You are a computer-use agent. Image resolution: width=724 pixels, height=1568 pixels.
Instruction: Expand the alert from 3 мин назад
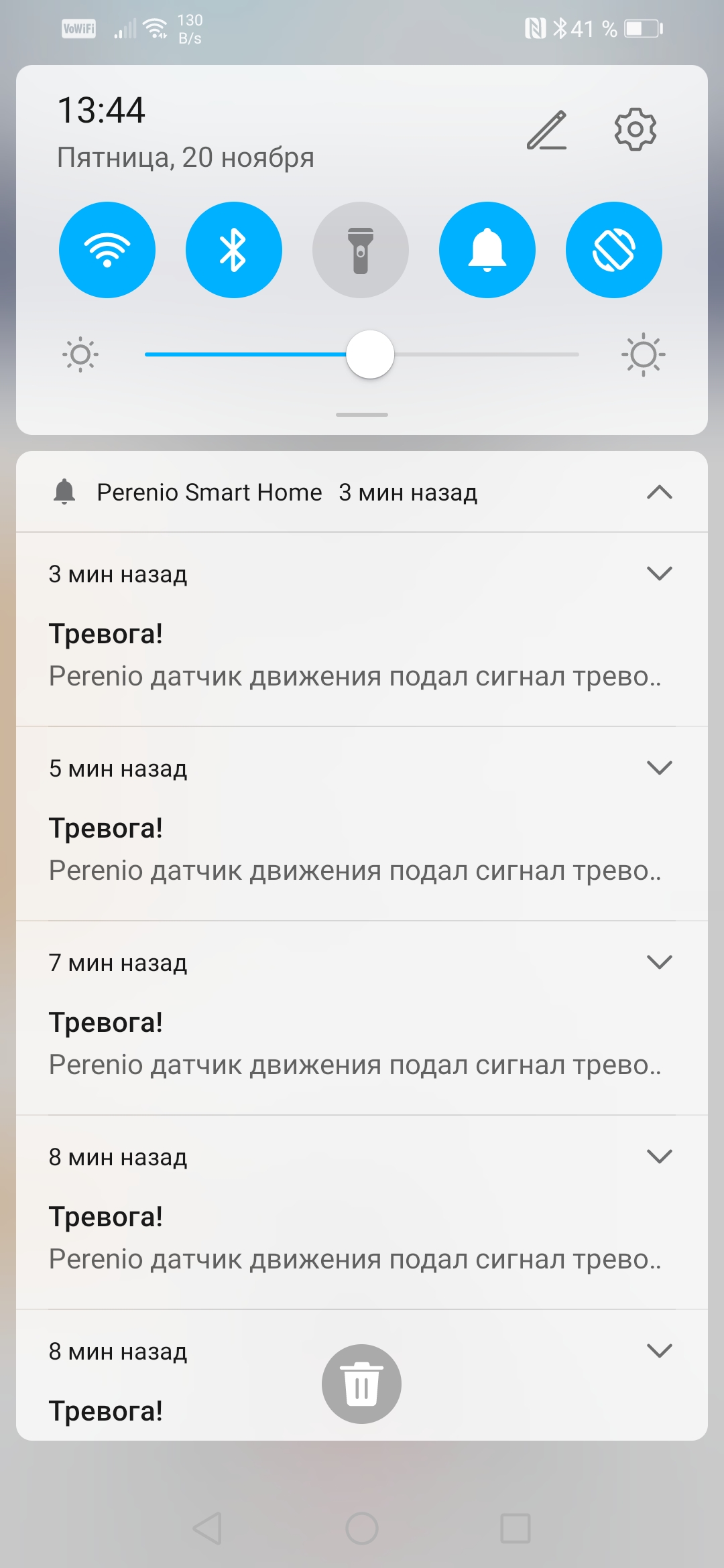[659, 574]
